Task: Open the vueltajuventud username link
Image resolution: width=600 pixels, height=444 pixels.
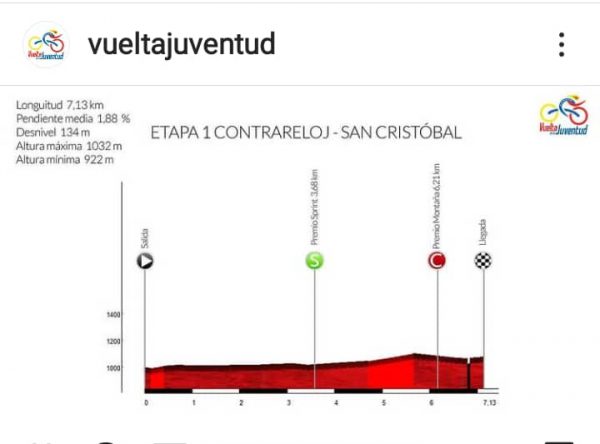Action: coord(181,45)
